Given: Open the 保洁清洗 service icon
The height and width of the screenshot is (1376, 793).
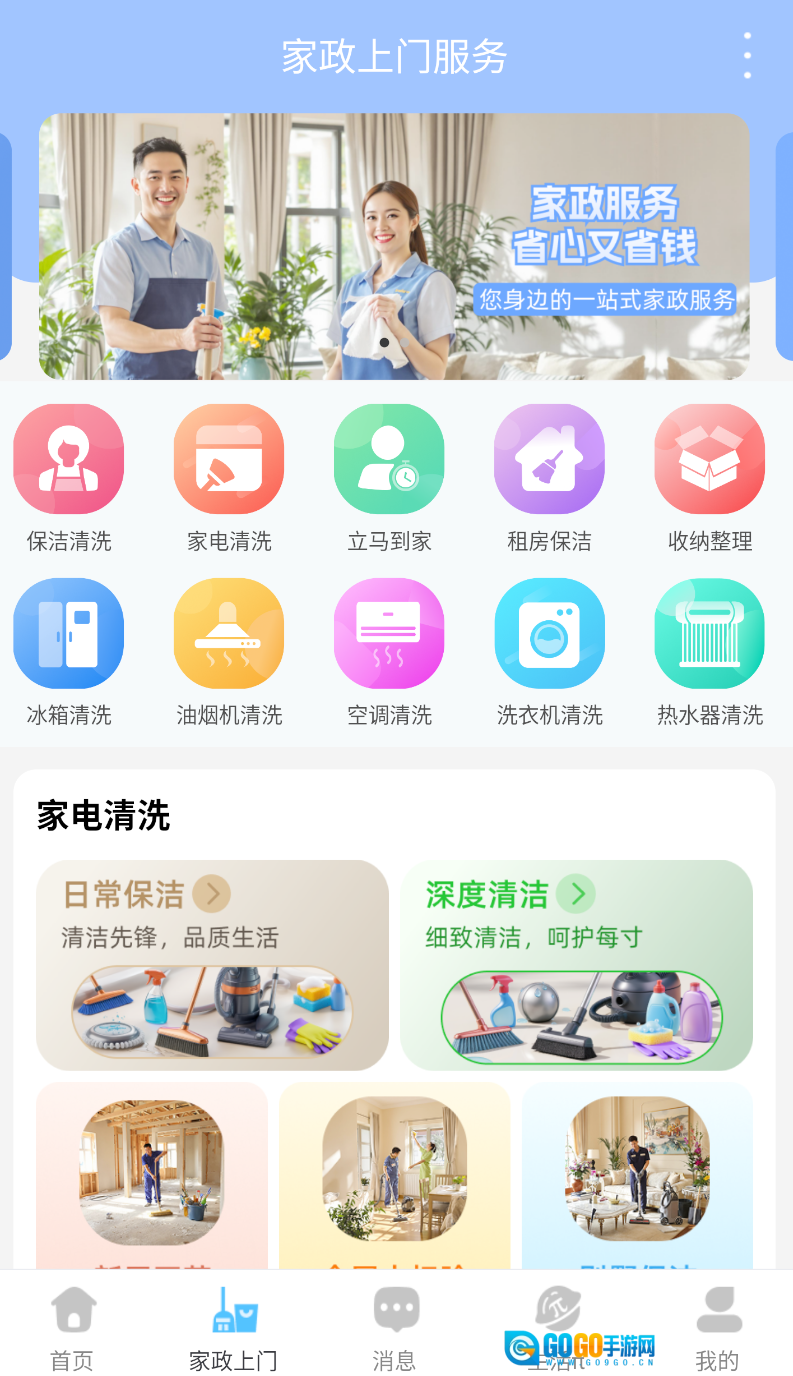Looking at the screenshot, I should point(68,458).
